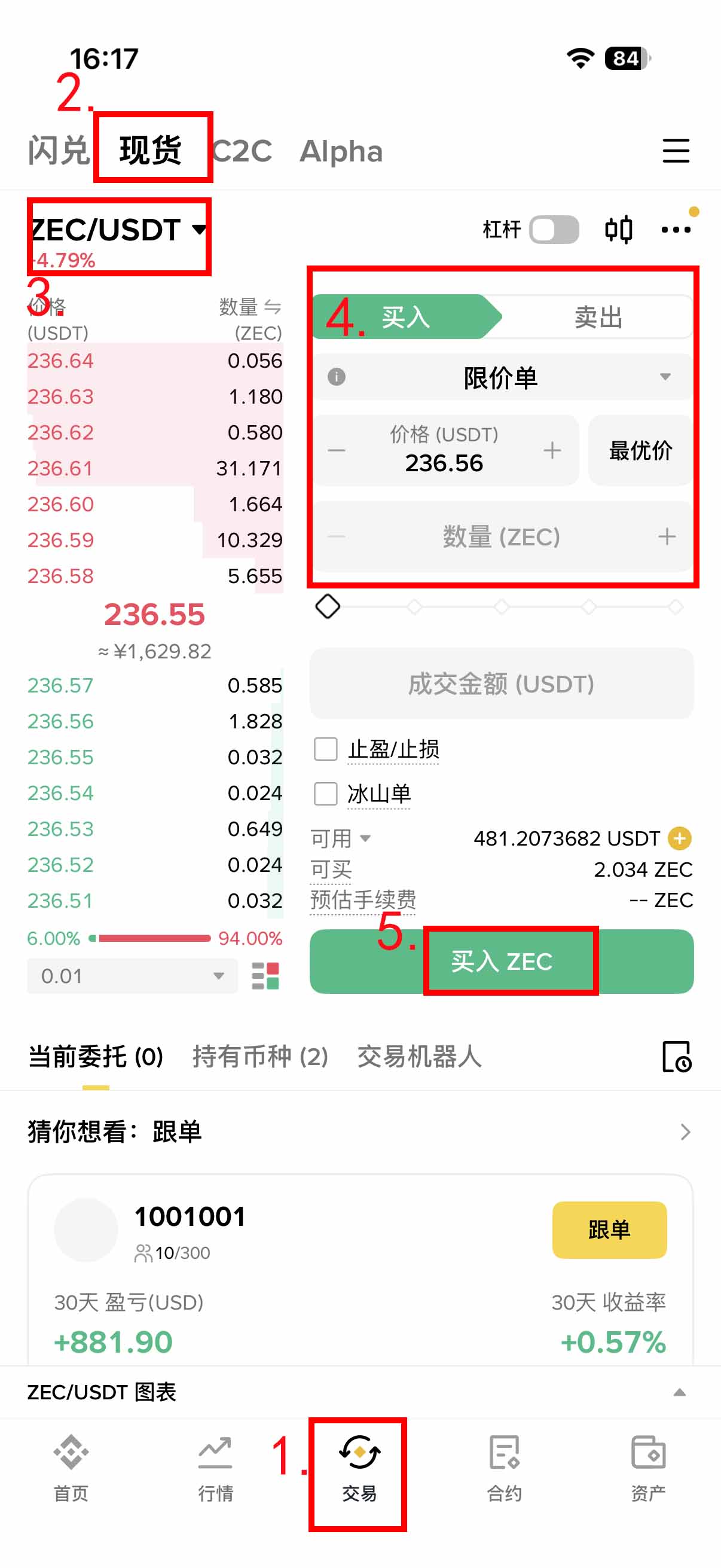This screenshot has width=721, height=1568.
Task: Tap 最优价 best price button
Action: [640, 450]
